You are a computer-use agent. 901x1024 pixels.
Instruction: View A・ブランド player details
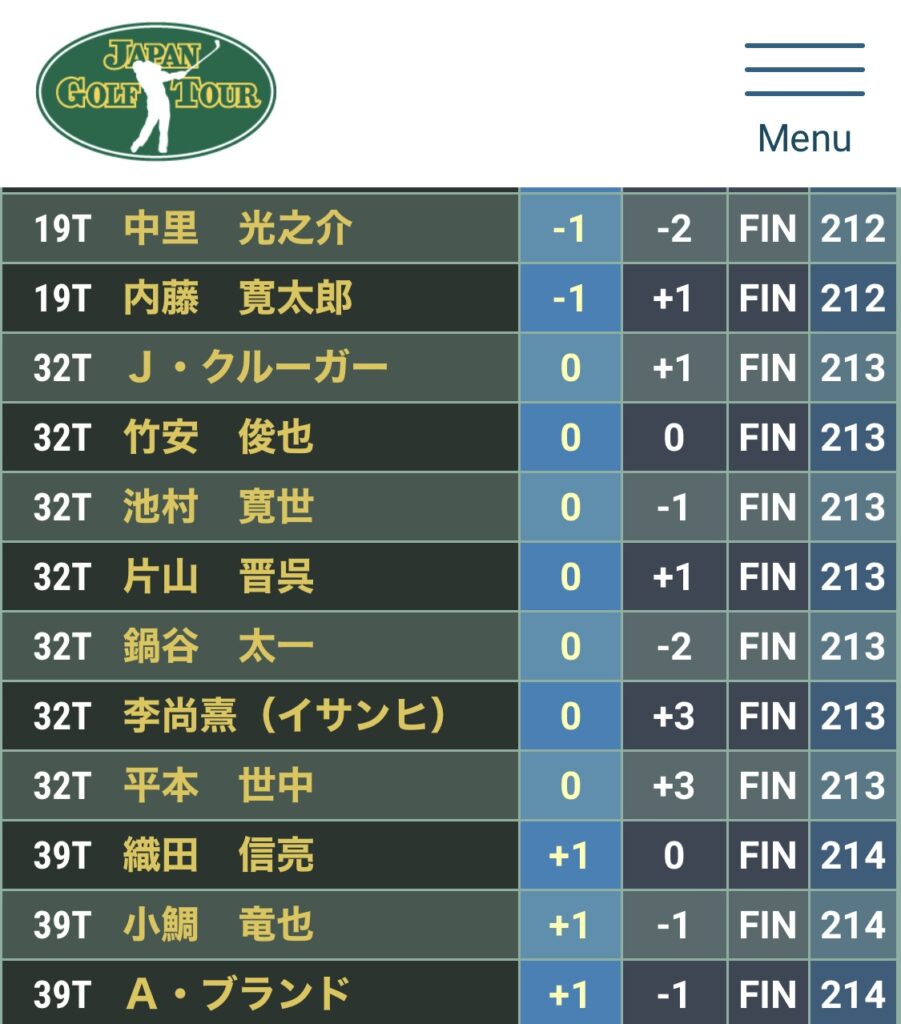238,994
